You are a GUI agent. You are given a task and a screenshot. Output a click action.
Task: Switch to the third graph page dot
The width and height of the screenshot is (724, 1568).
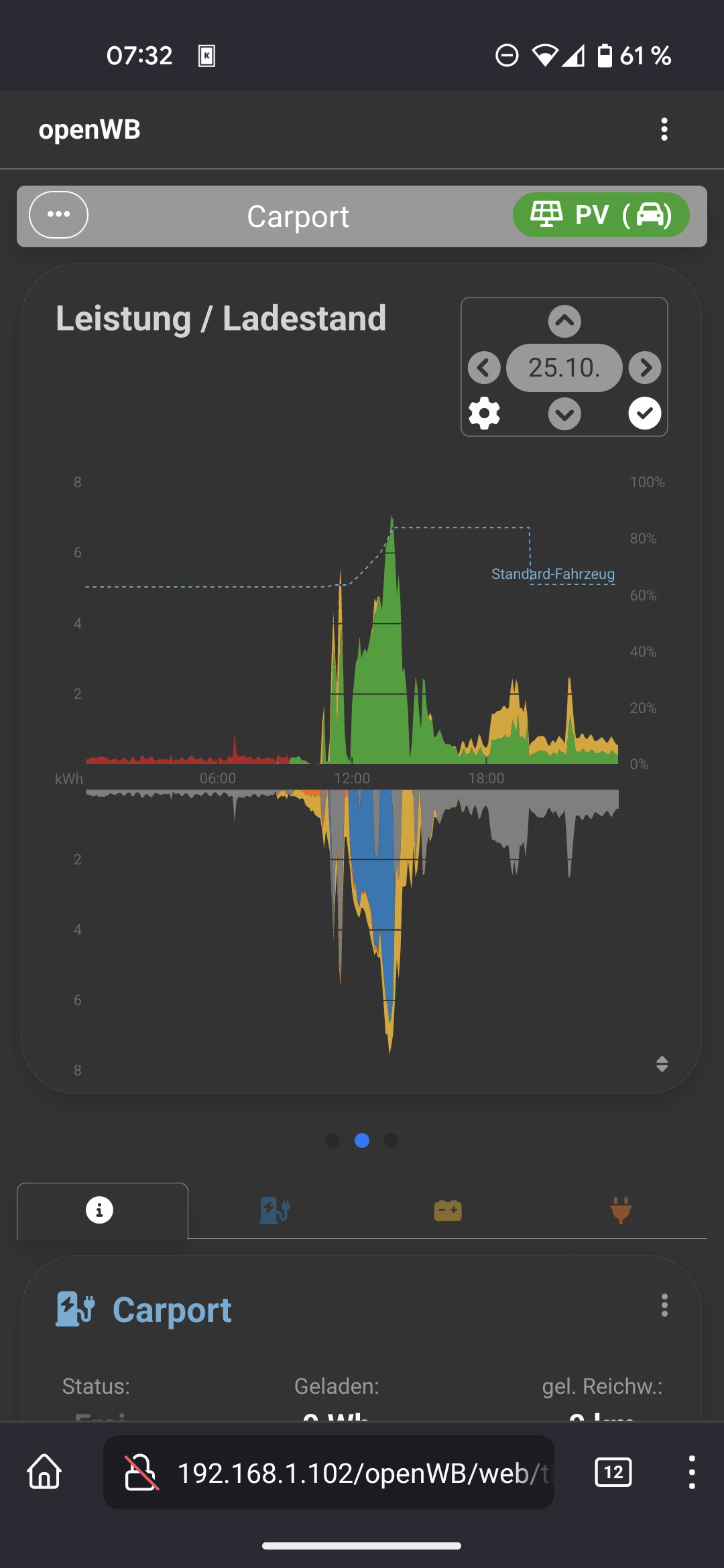(391, 1140)
